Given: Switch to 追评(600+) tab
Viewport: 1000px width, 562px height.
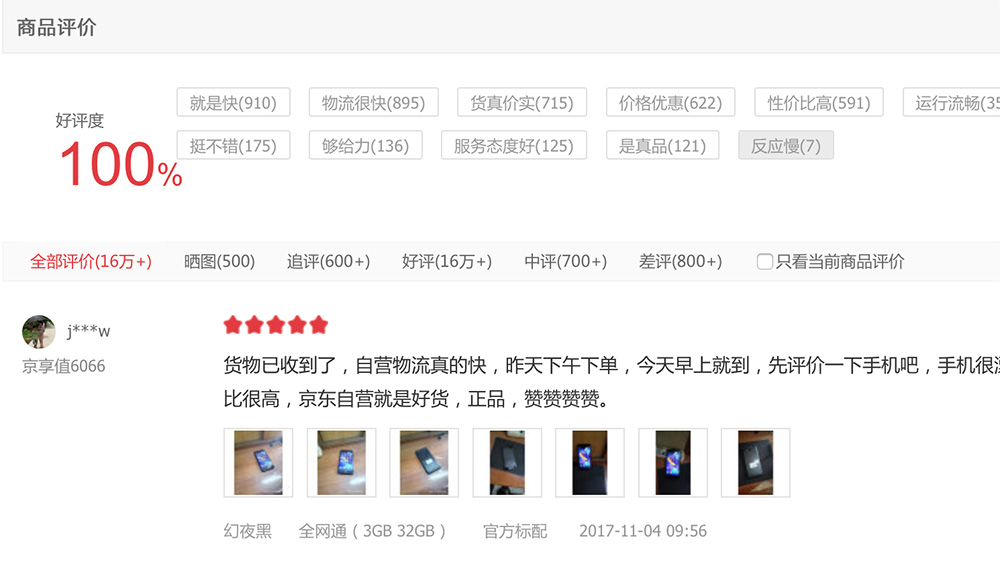Looking at the screenshot, I should point(328,262).
